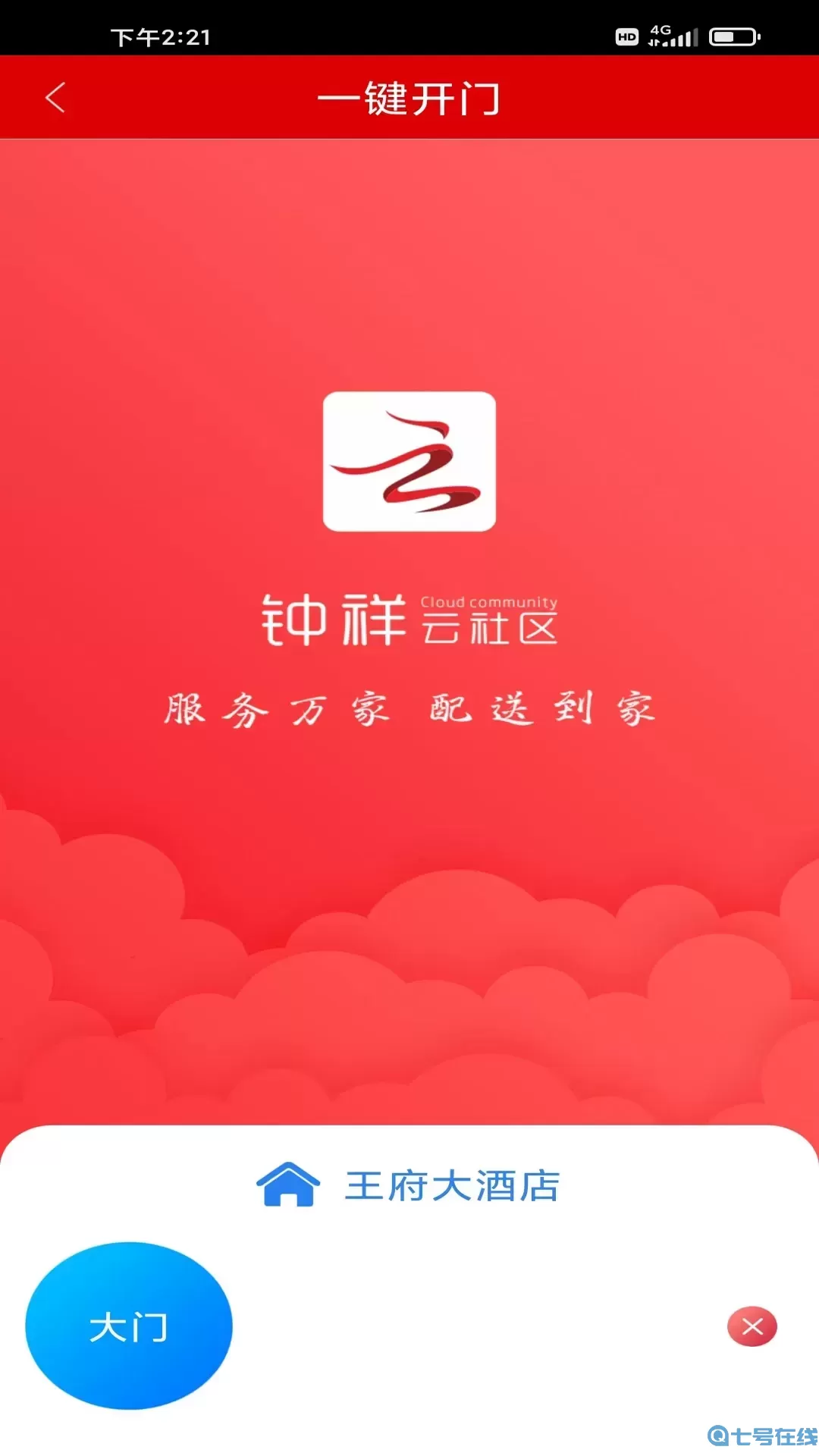Tap the 一键开门 title in the header bar
Screen dimensions: 819x1456
click(409, 98)
